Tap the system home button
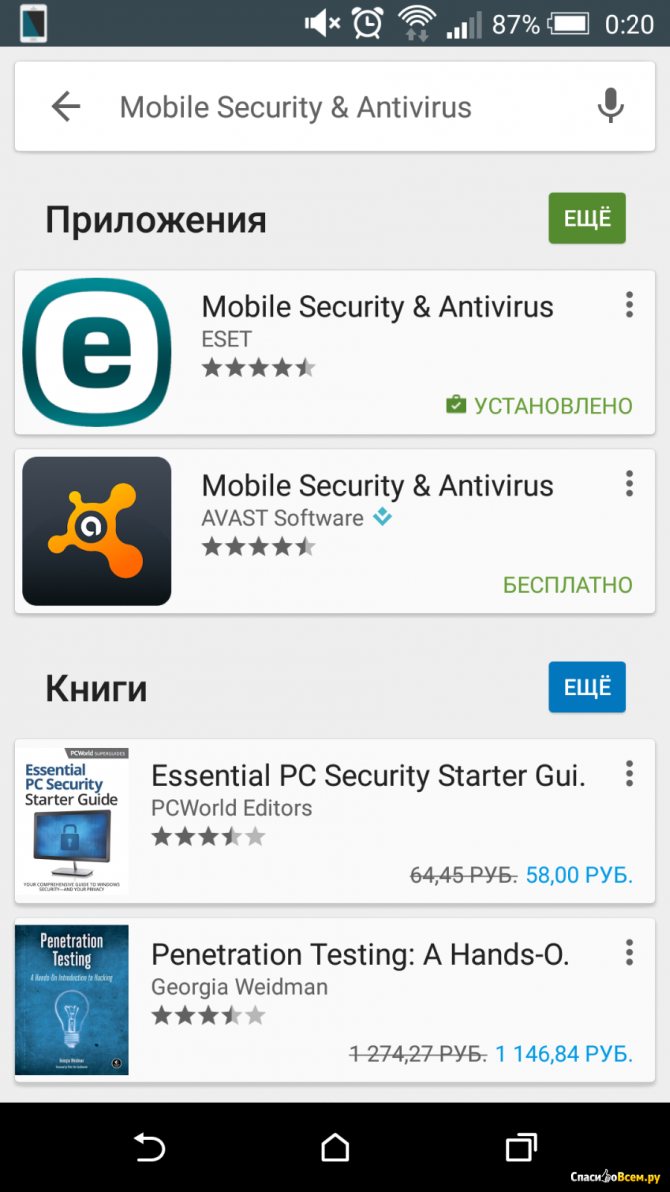670x1192 pixels. 335,1147
